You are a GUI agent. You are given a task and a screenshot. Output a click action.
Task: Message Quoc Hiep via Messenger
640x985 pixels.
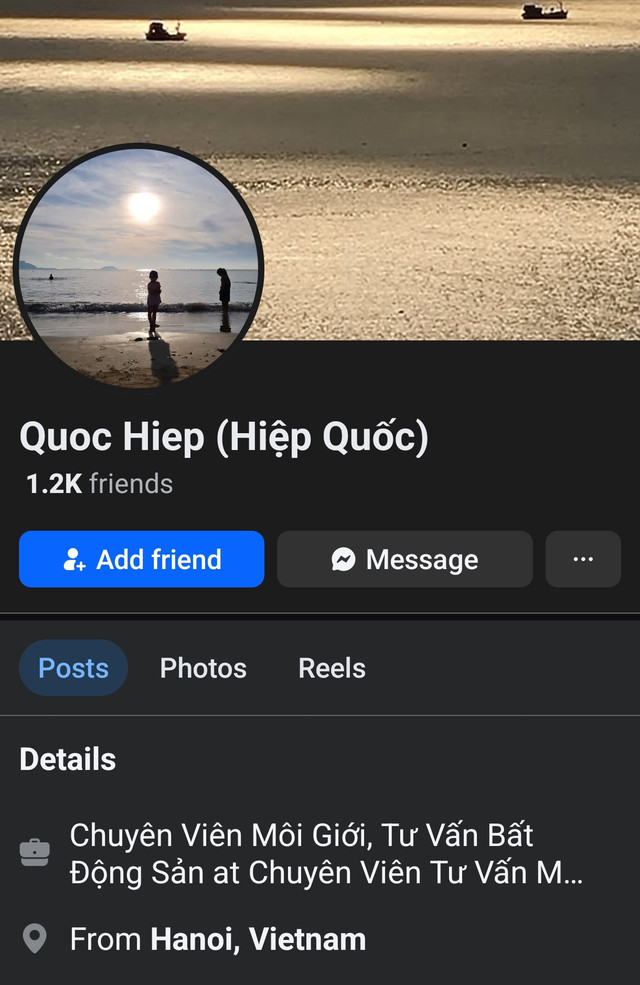pyautogui.click(x=404, y=559)
